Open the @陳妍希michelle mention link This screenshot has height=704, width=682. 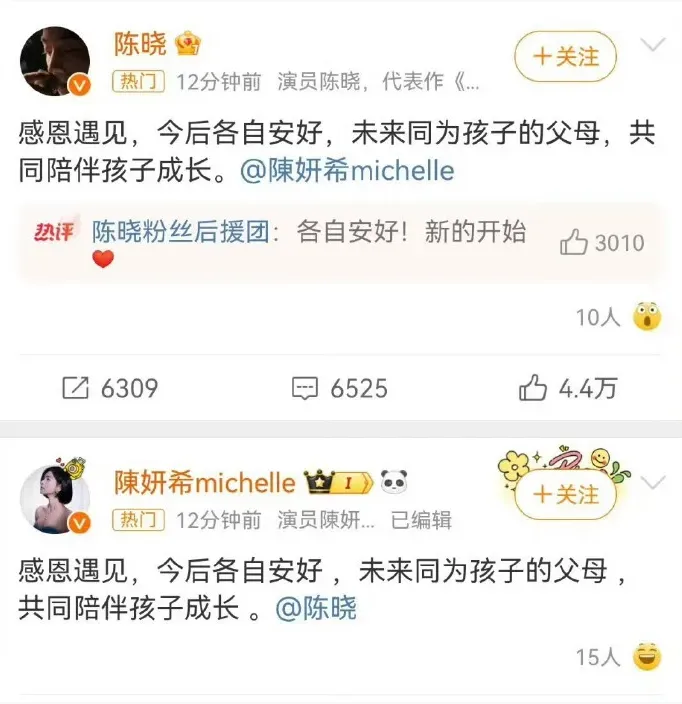click(x=348, y=171)
